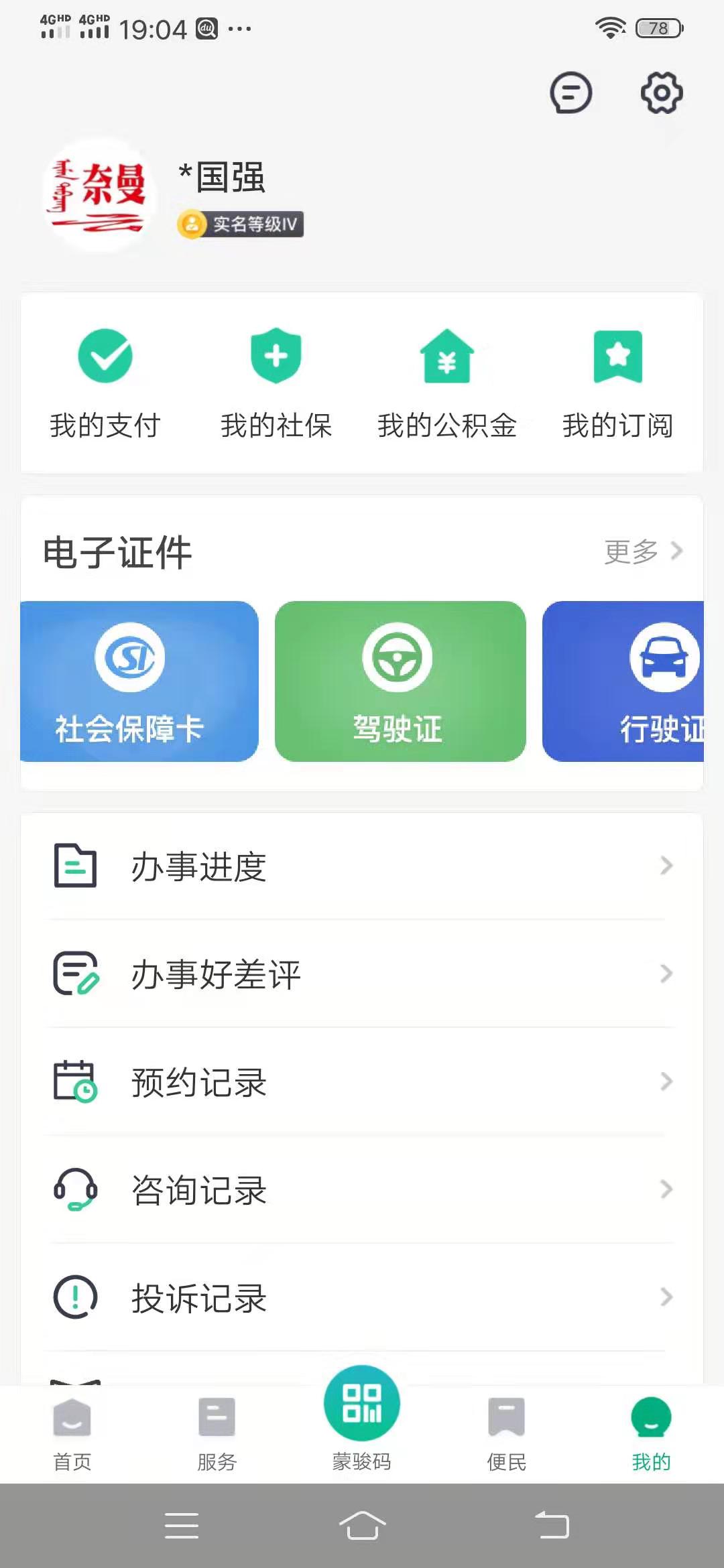Open the 奈曼 profile avatar
724x1568 pixels.
pos(100,196)
